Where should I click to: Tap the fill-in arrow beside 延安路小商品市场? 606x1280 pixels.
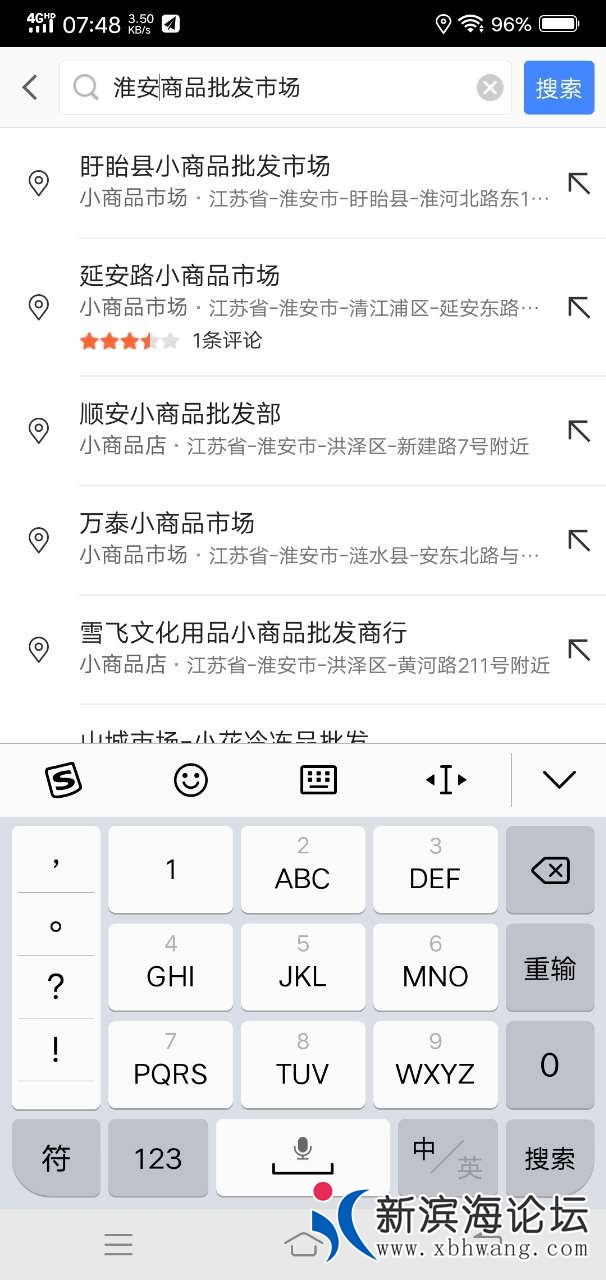click(x=579, y=307)
